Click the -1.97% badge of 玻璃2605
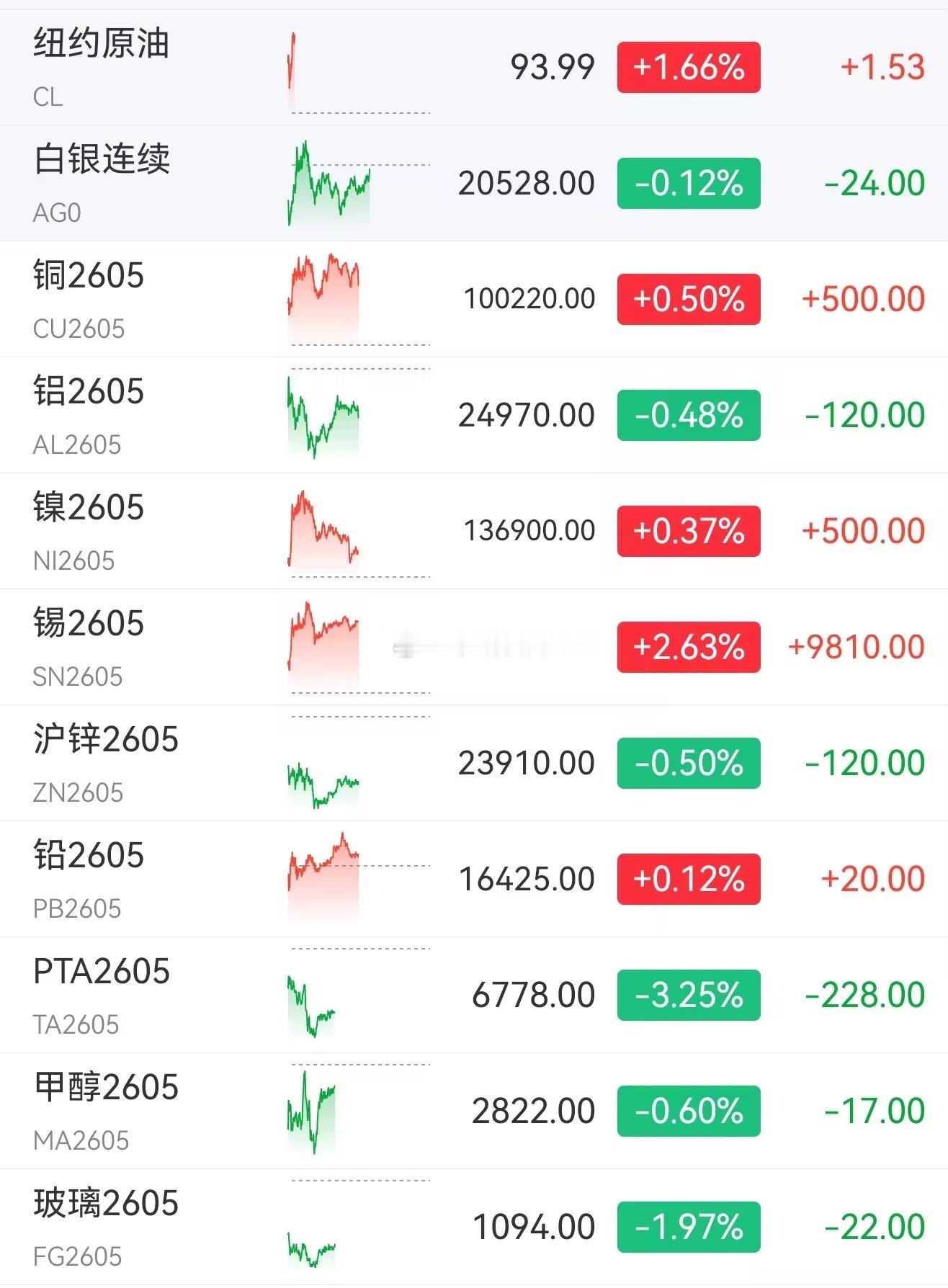The height and width of the screenshot is (1288, 948). tap(687, 1229)
